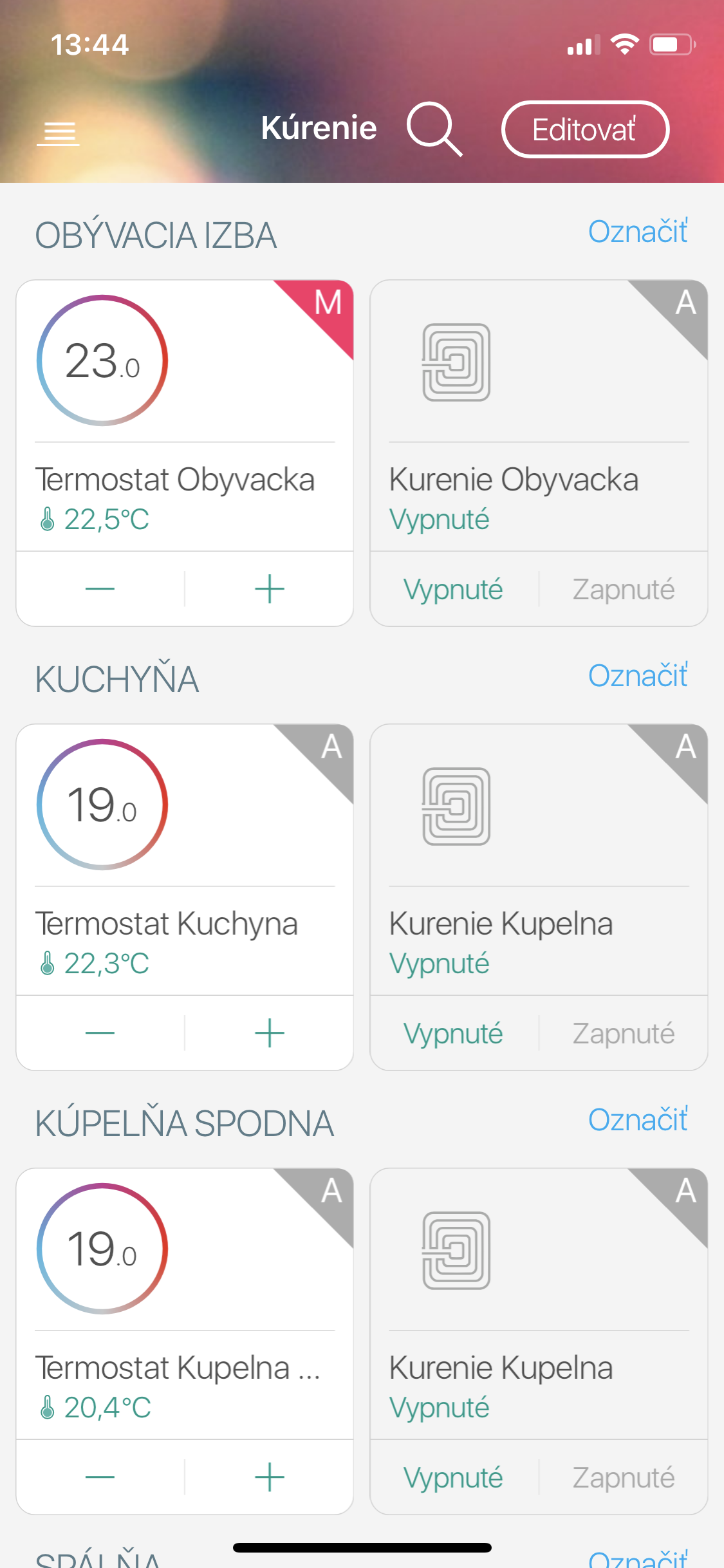Image resolution: width=724 pixels, height=1568 pixels.
Task: Open the Termostat Kuchyna card
Action: 185,860
